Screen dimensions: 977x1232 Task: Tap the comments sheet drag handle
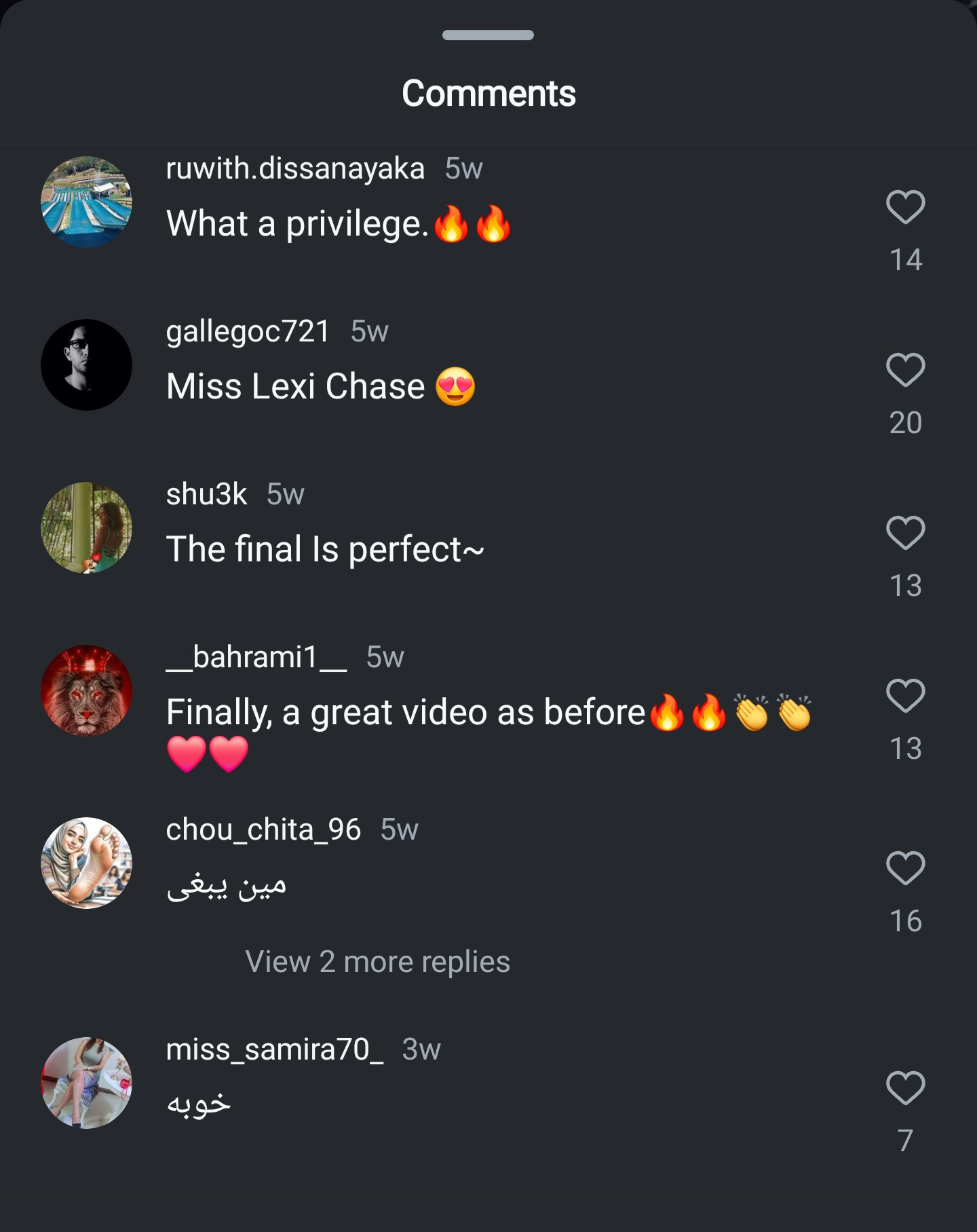coord(488,35)
